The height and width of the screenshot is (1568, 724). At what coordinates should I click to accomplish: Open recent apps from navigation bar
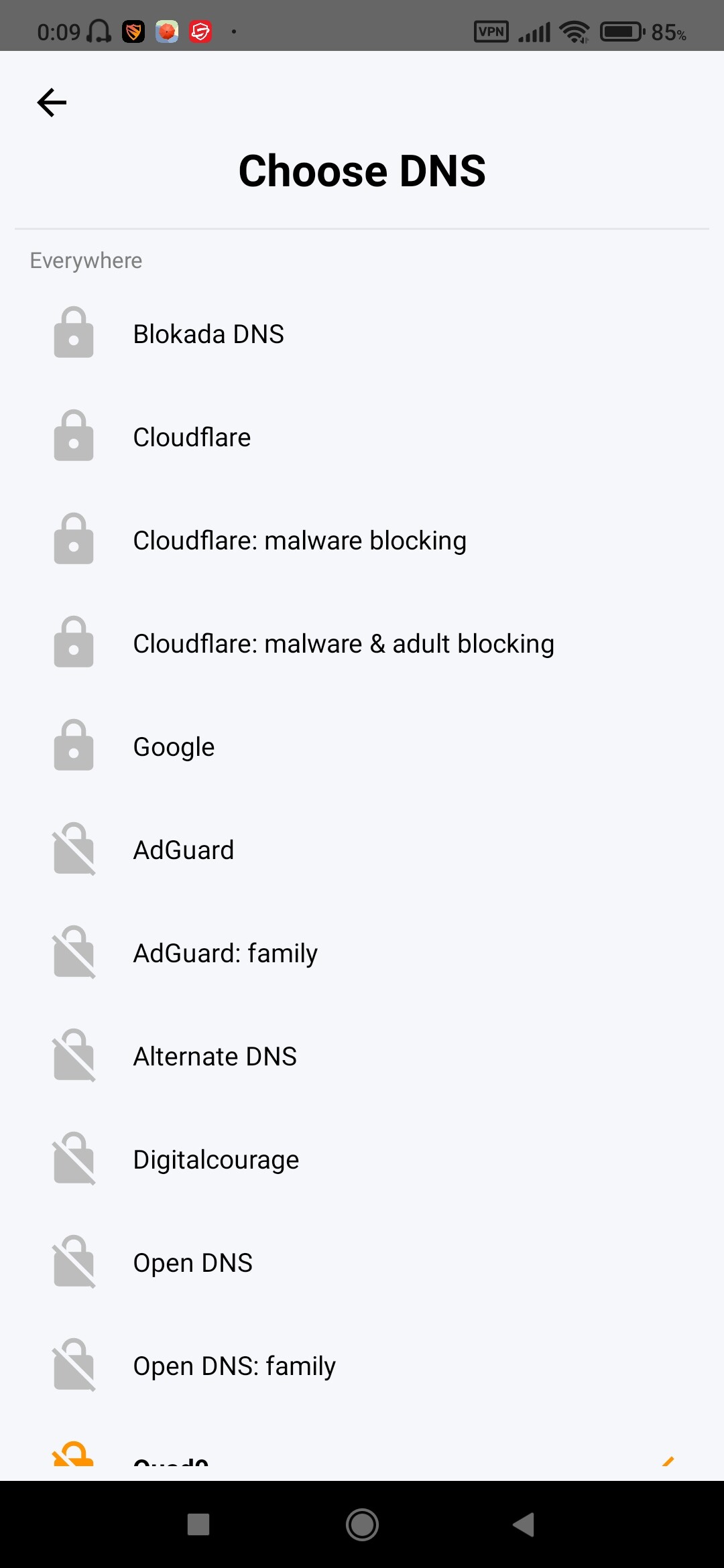click(x=198, y=1524)
